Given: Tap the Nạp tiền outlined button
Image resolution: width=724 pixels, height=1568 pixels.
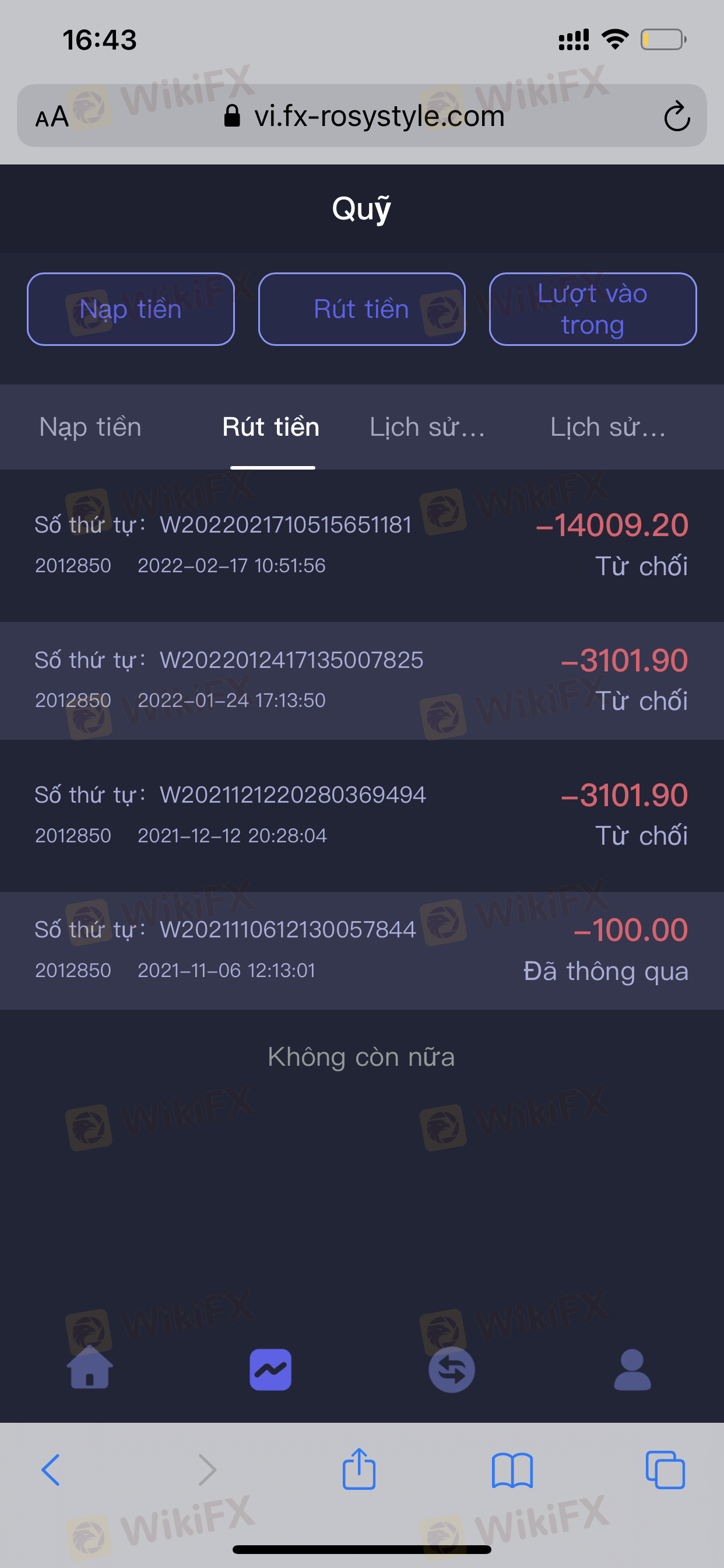Looking at the screenshot, I should [131, 309].
